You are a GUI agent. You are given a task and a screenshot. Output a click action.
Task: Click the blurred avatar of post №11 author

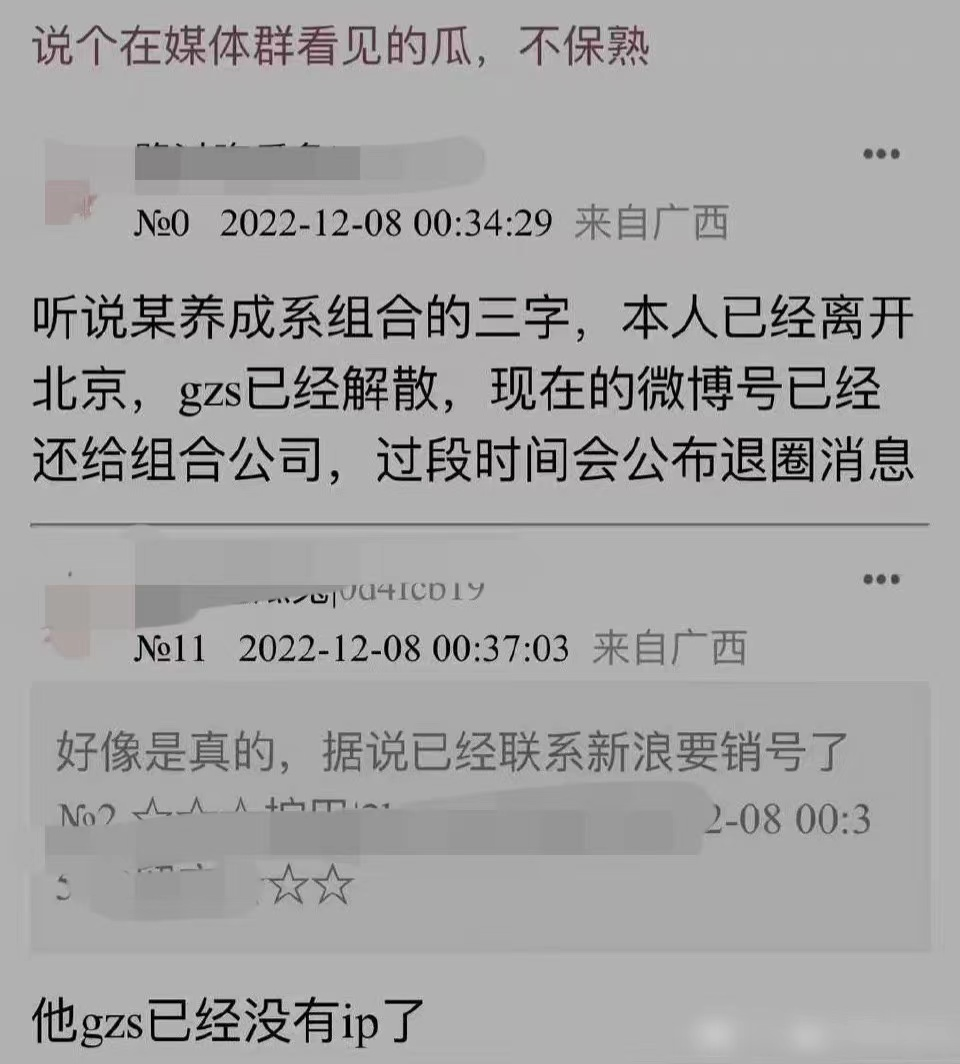[x=75, y=605]
